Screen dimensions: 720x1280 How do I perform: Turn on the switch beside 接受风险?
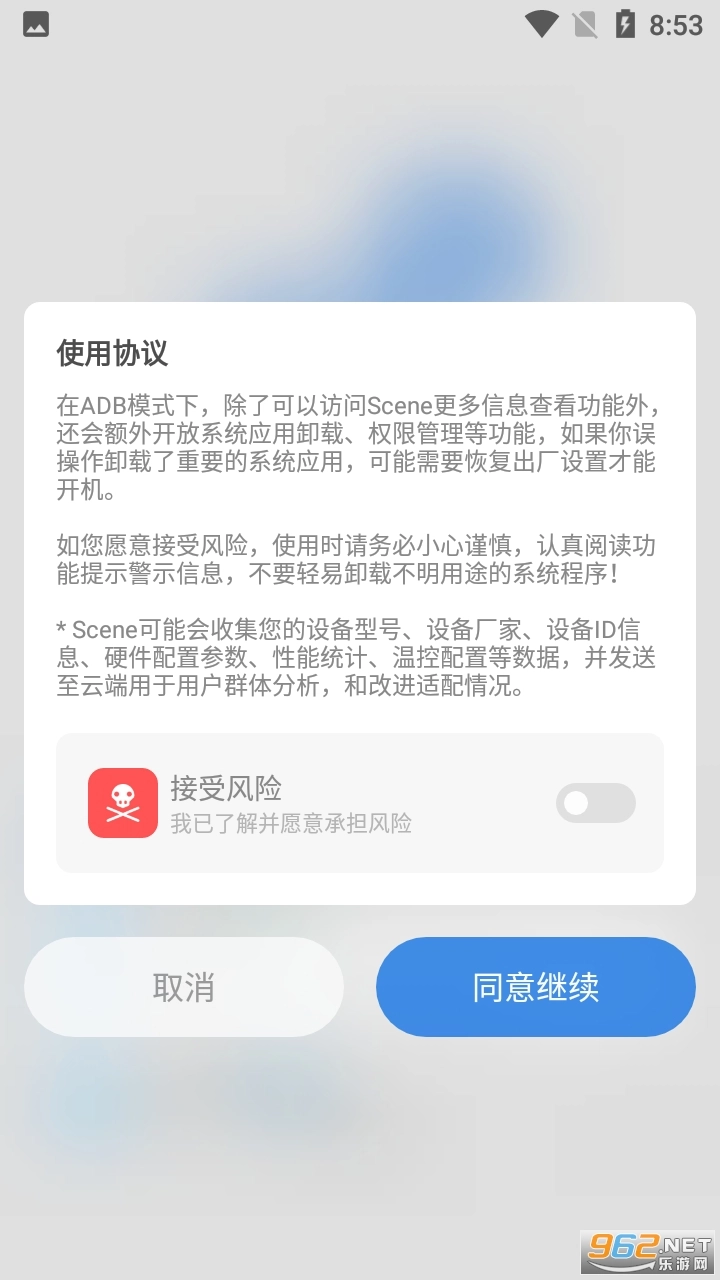(595, 803)
